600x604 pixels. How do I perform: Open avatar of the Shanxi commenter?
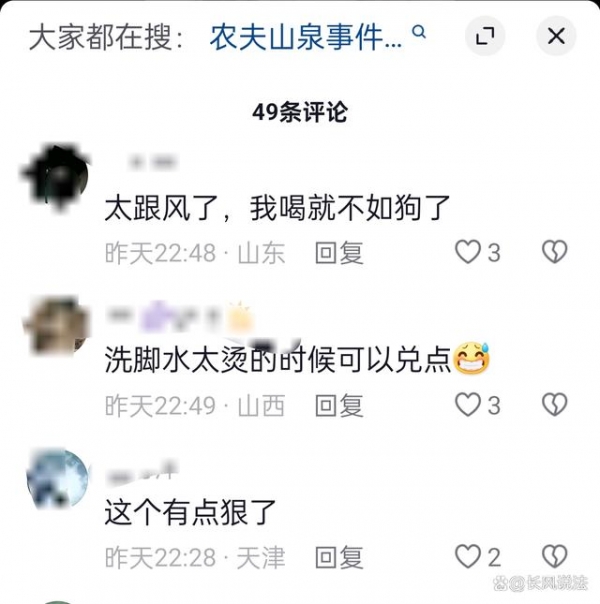(55, 327)
